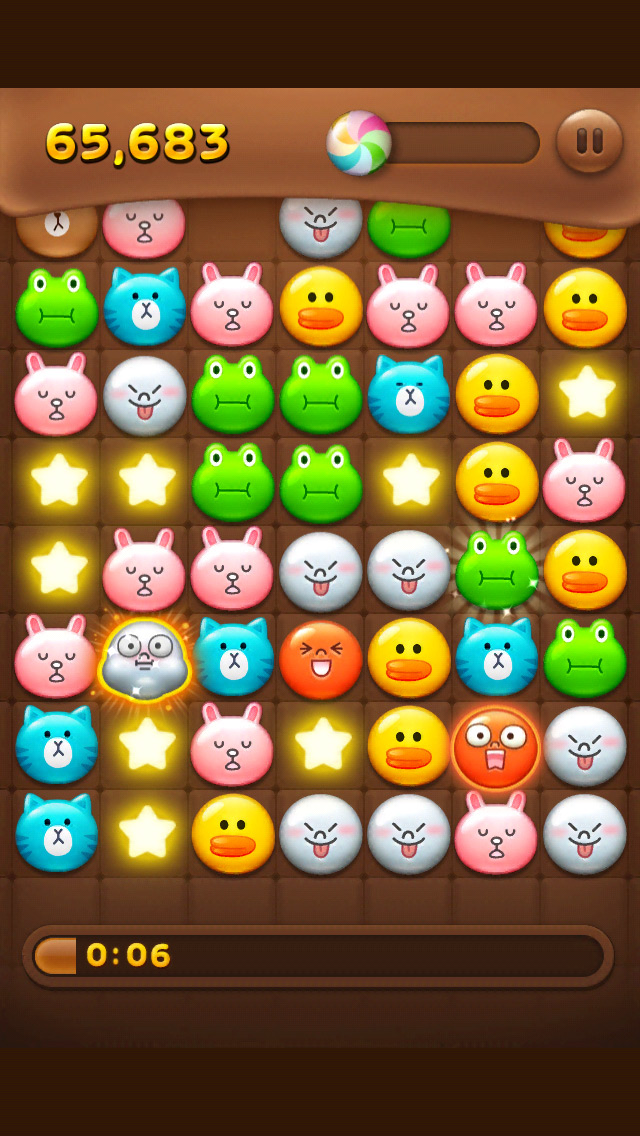Viewport: 640px width, 1136px height.
Task: Select the orange laughing-face piece
Action: [x=320, y=659]
